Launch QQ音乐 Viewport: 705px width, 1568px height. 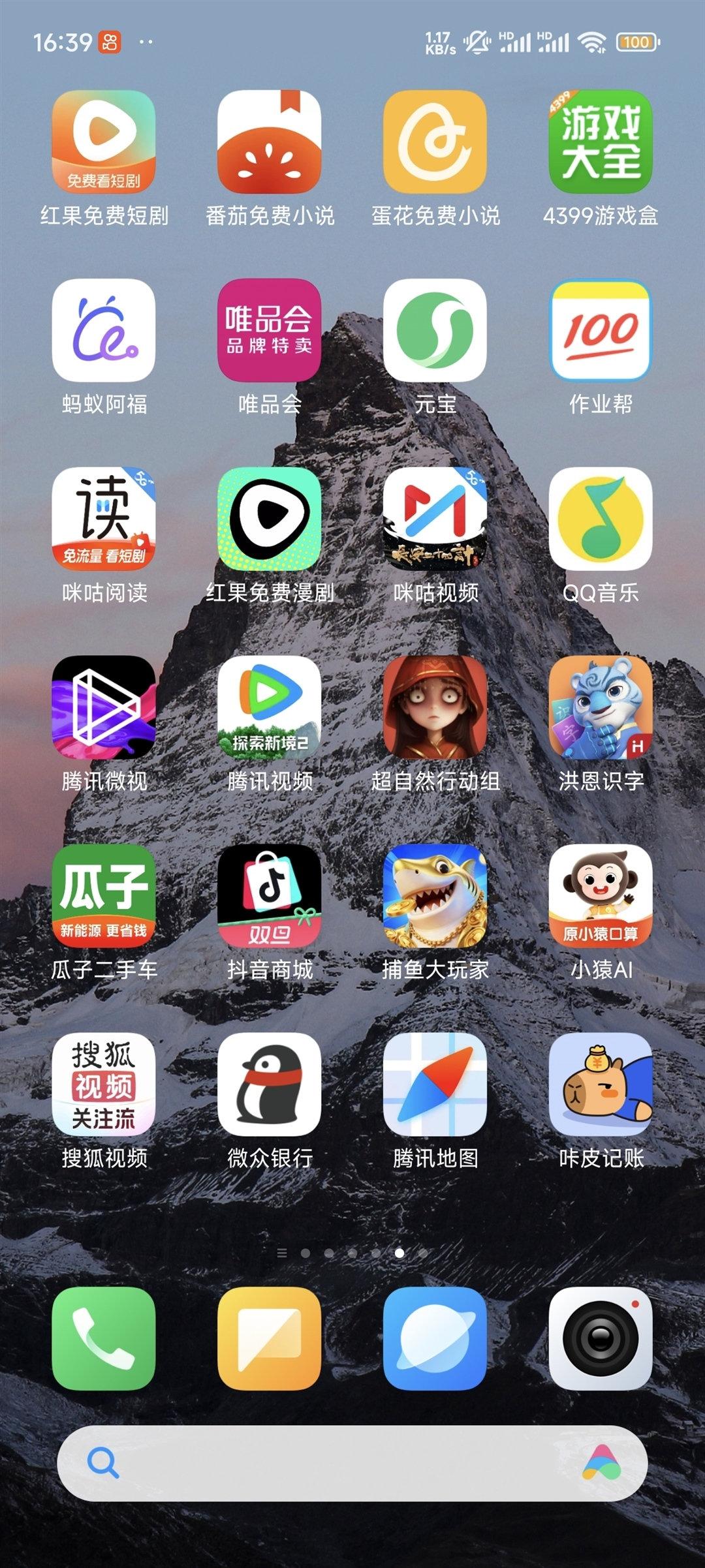point(600,519)
